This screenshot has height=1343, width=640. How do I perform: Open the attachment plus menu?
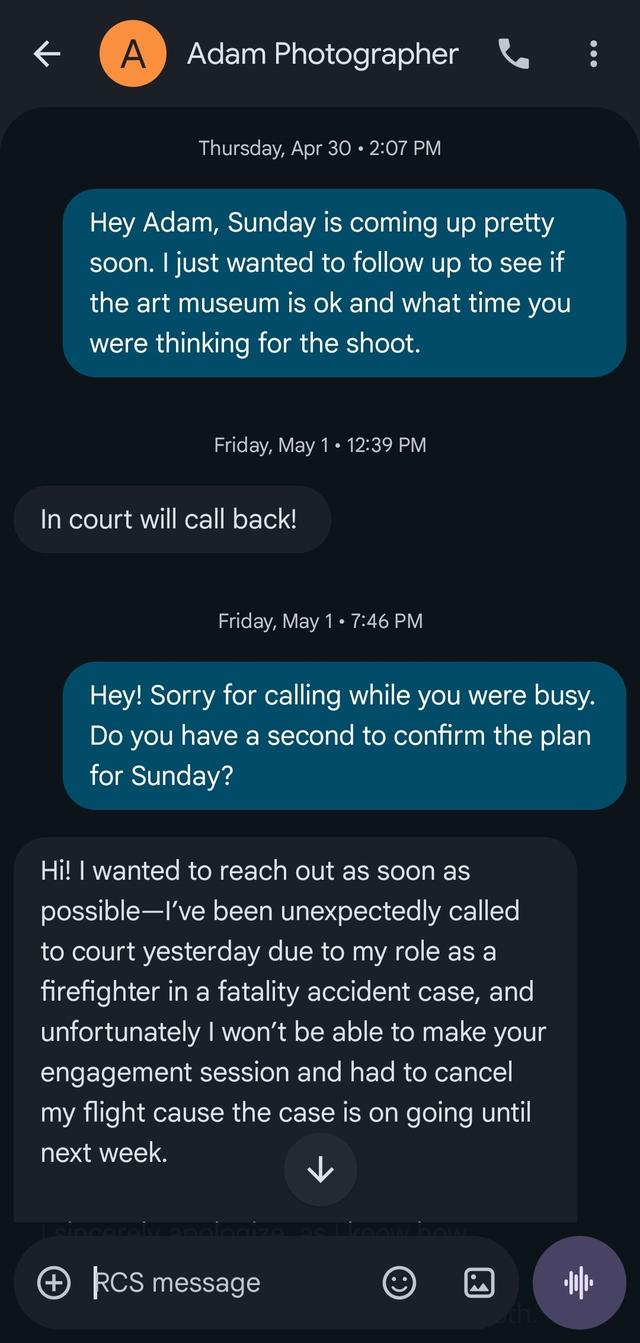pos(54,1282)
